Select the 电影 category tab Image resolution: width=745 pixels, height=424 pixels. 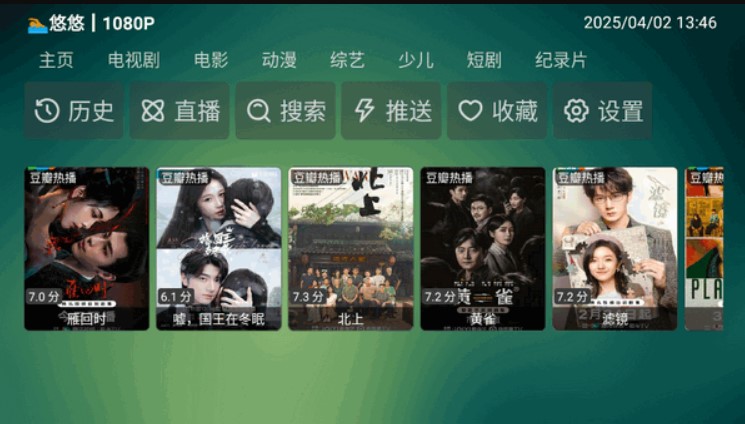[x=211, y=60]
